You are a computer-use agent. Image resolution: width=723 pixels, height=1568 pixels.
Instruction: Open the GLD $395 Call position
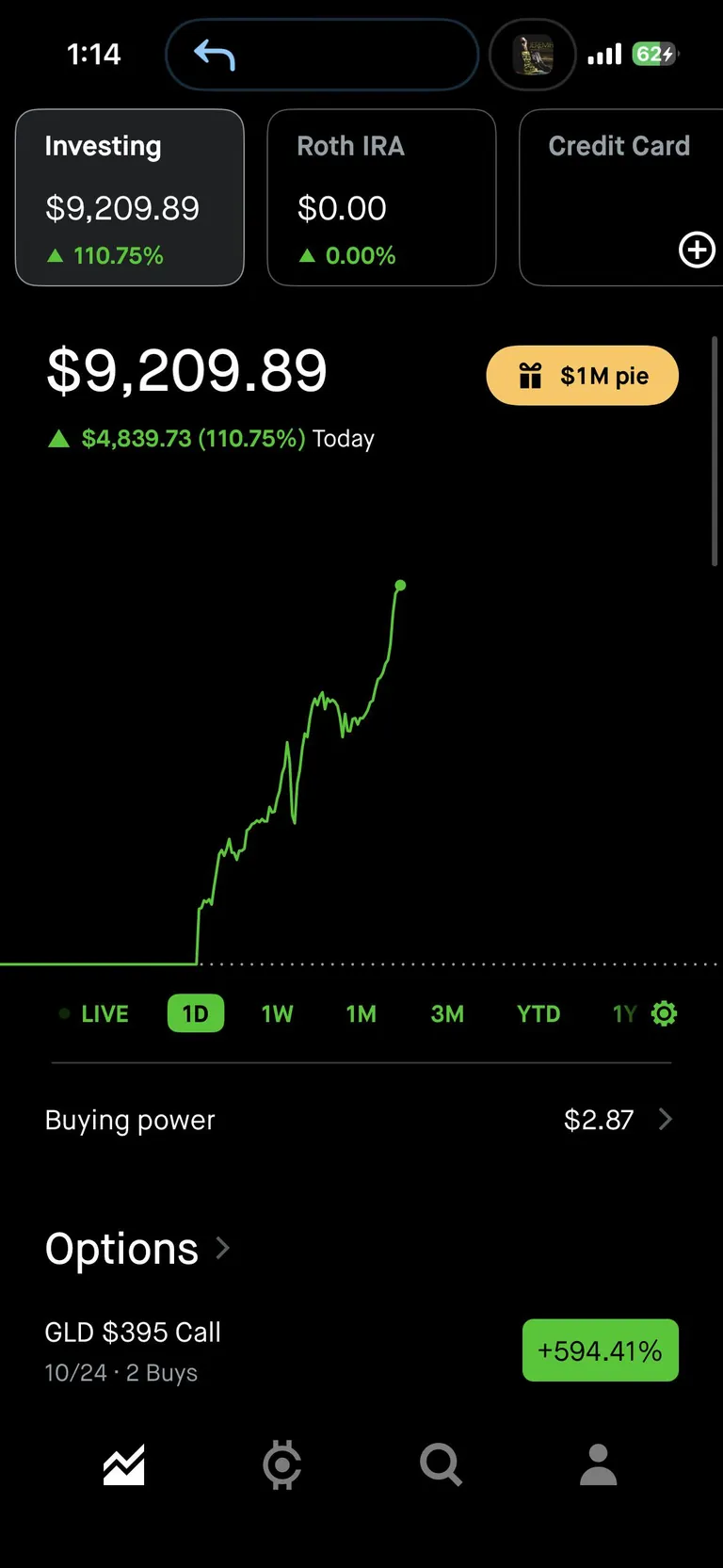pos(134,1350)
